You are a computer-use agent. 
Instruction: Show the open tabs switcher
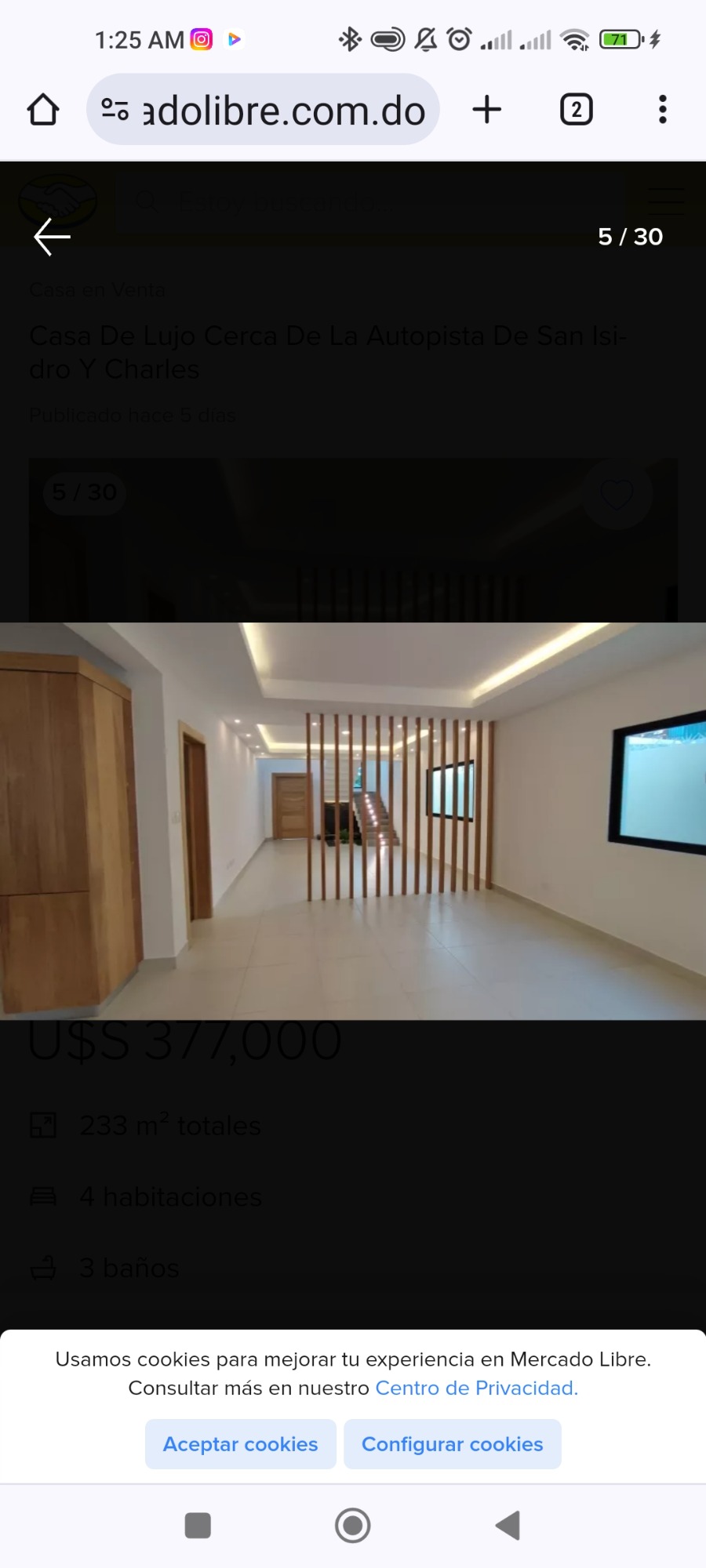coord(577,110)
